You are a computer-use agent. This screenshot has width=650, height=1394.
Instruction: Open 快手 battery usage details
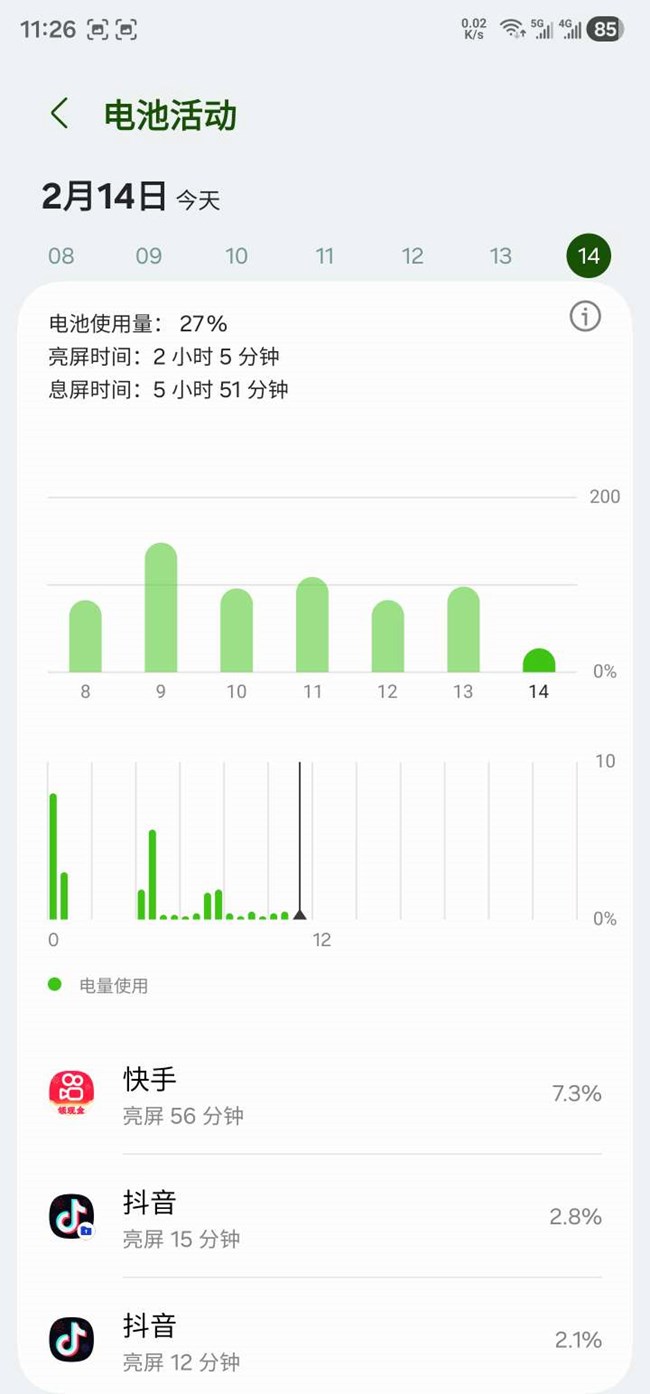click(x=325, y=1094)
